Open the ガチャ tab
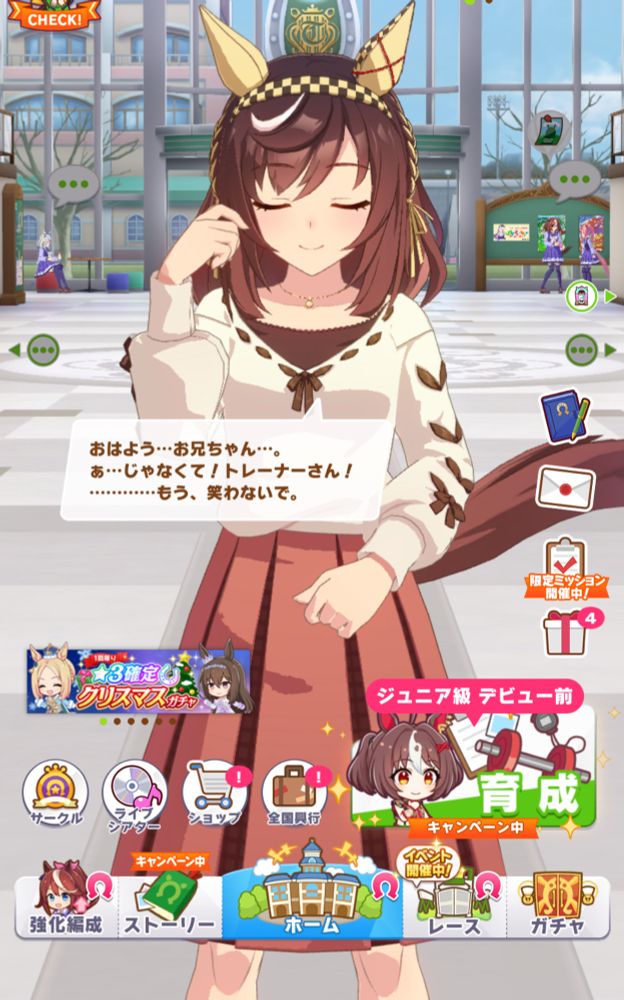 tap(557, 906)
